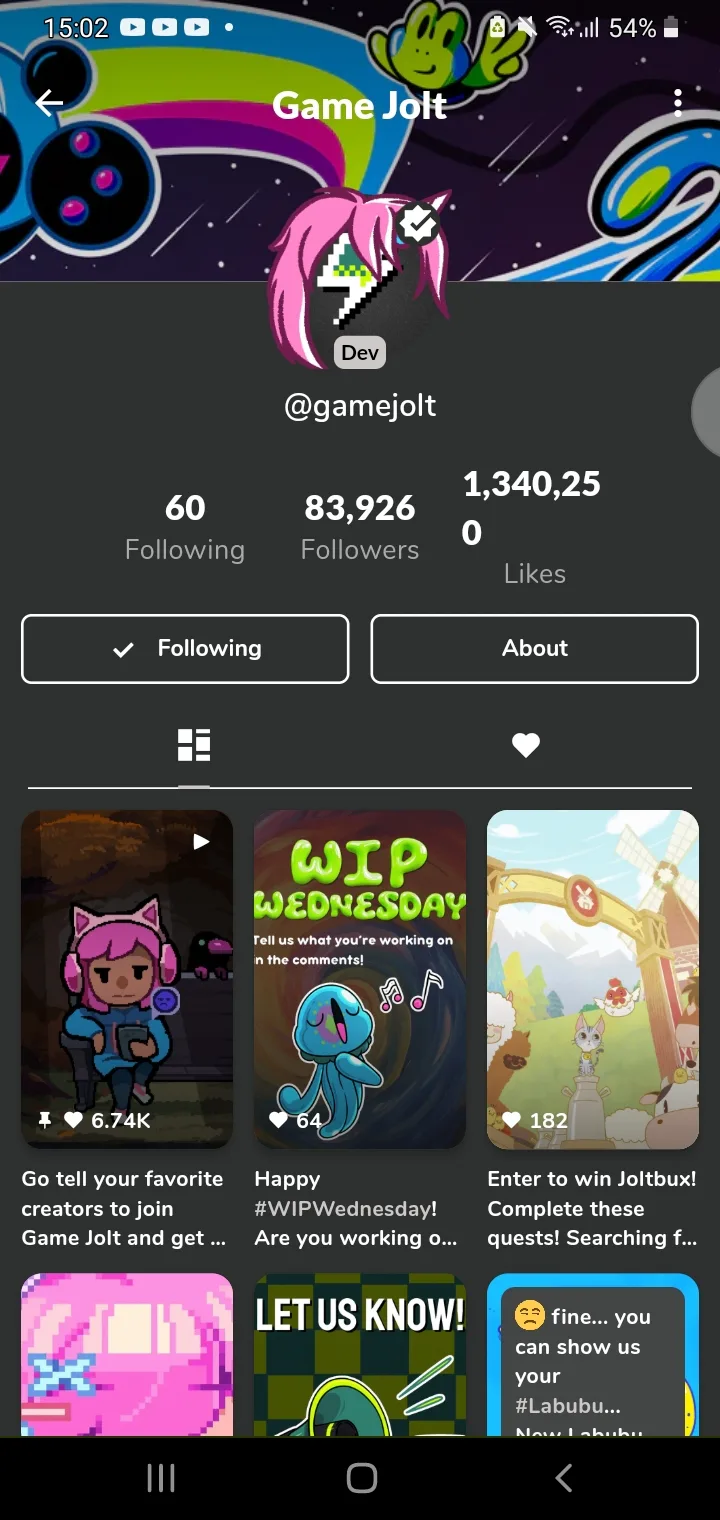Open the About section
The height and width of the screenshot is (1520, 720).
(x=534, y=649)
